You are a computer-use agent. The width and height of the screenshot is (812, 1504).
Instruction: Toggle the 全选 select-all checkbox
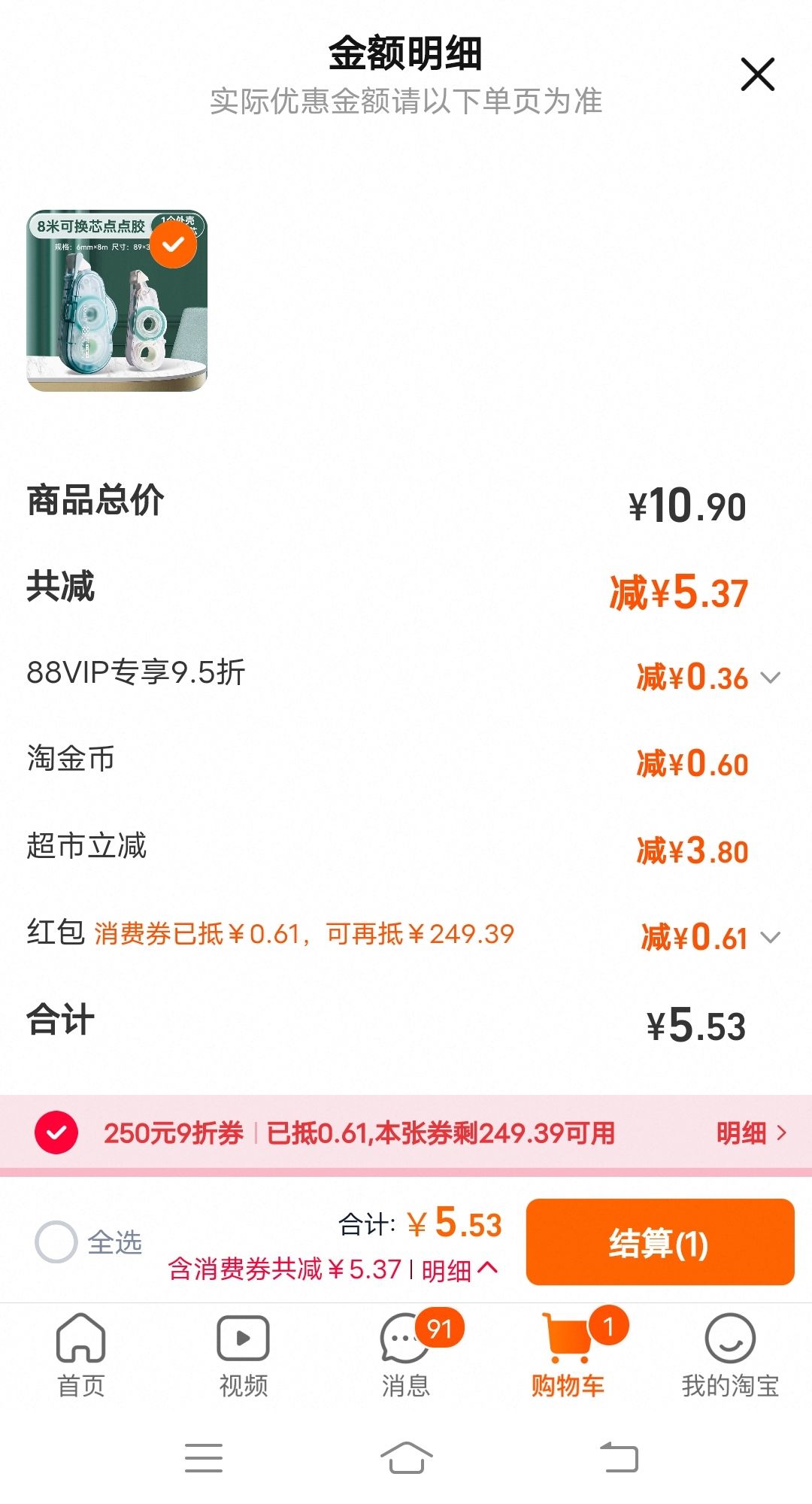56,1242
